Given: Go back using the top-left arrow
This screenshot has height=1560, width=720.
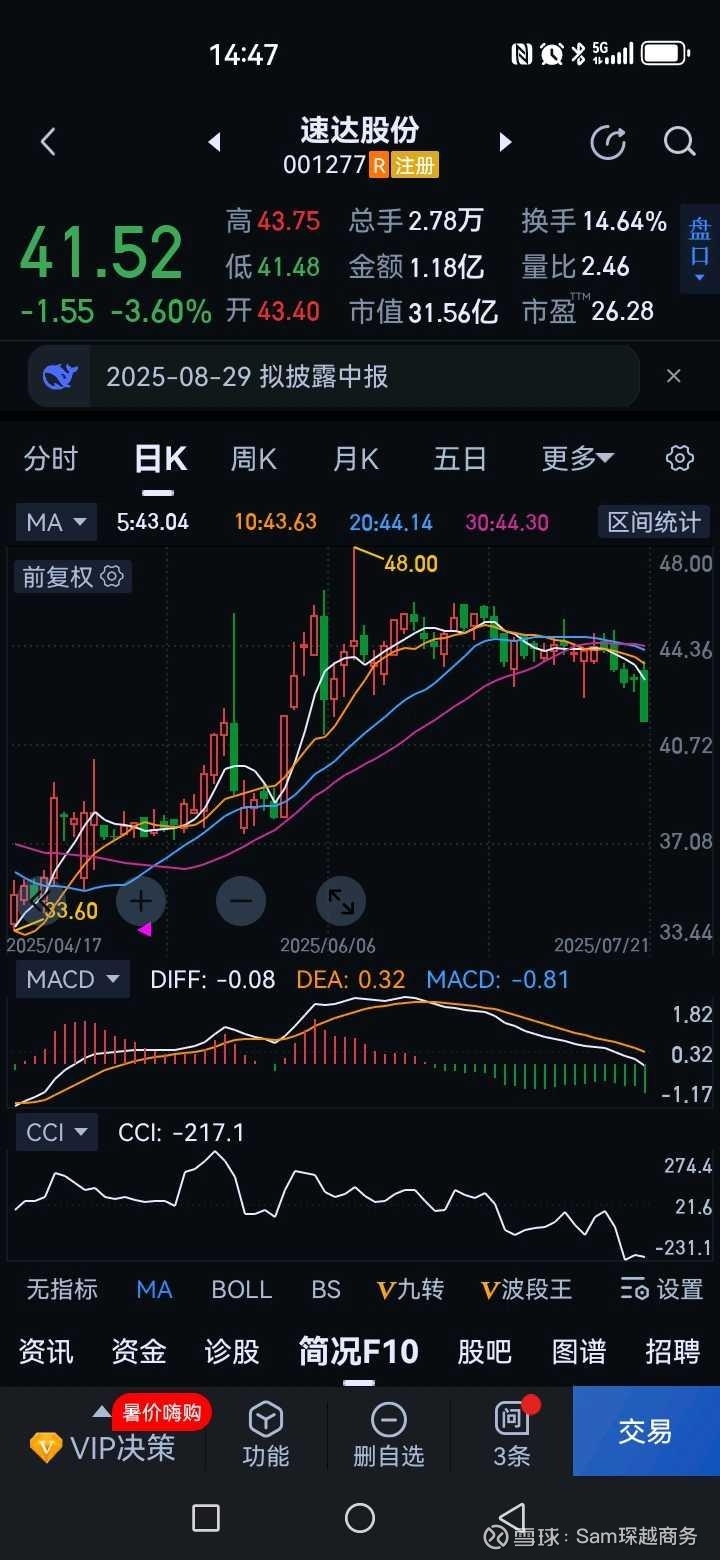Looking at the screenshot, I should tap(47, 142).
